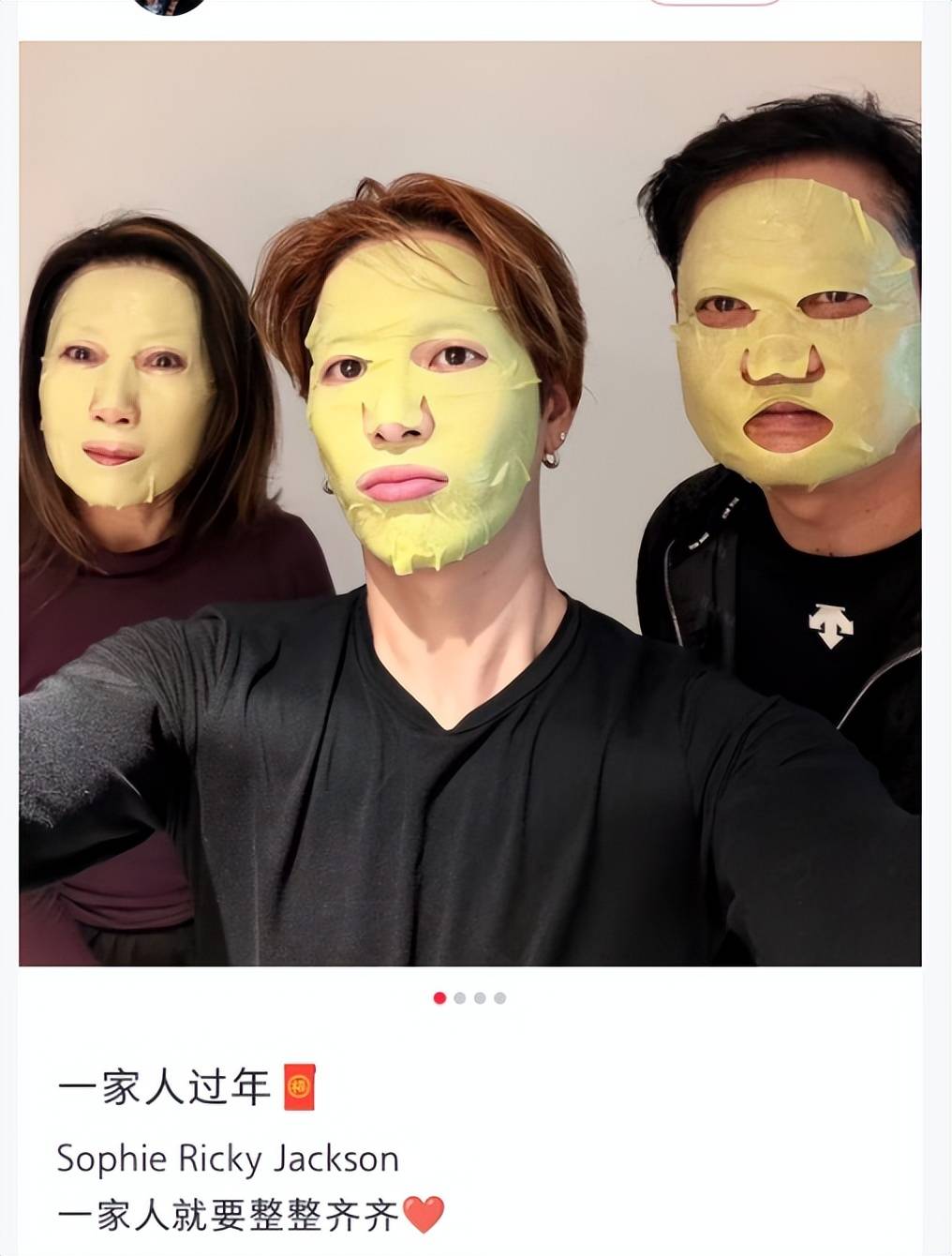The width and height of the screenshot is (952, 1256).
Task: Tap the photo carousel page indicator dots
Action: (x=469, y=998)
